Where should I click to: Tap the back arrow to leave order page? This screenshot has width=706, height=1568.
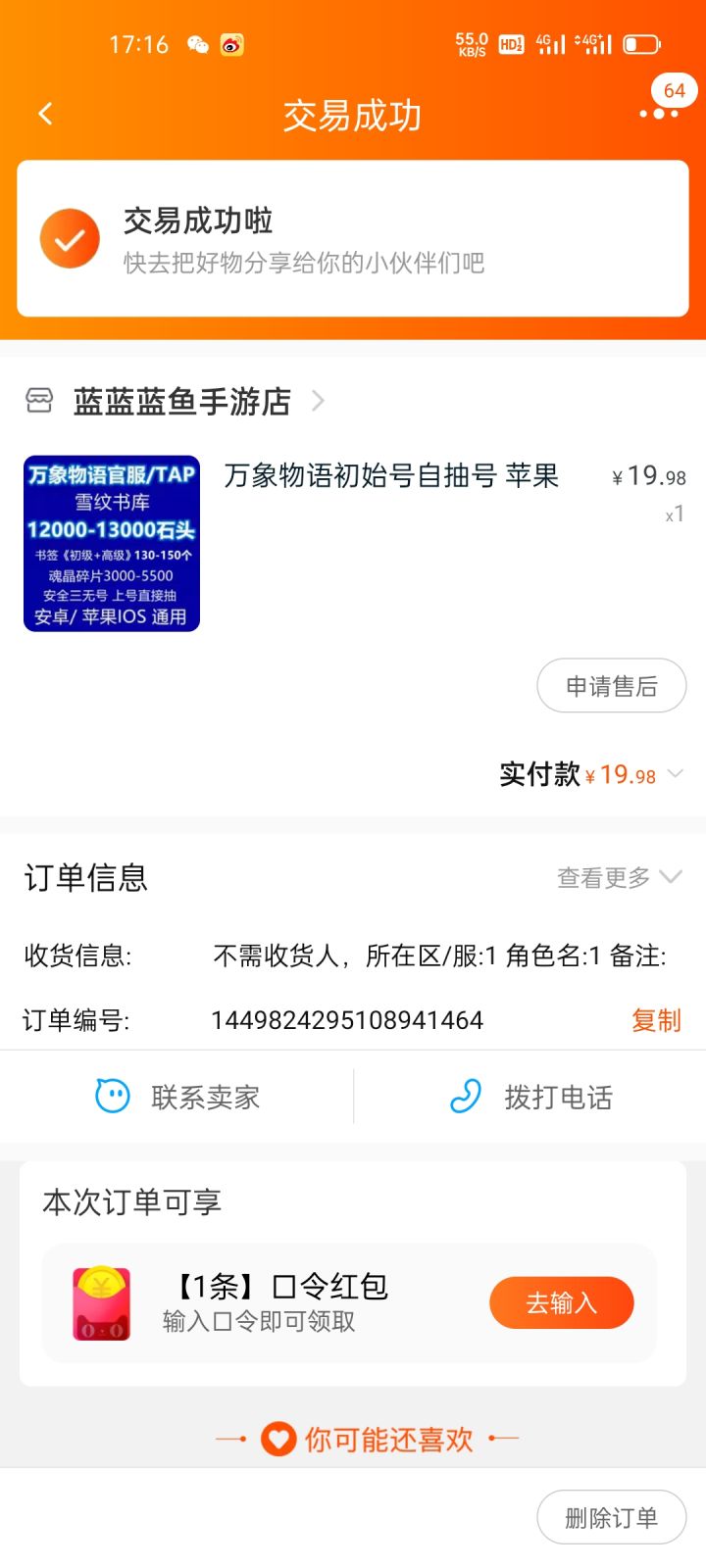(45, 113)
